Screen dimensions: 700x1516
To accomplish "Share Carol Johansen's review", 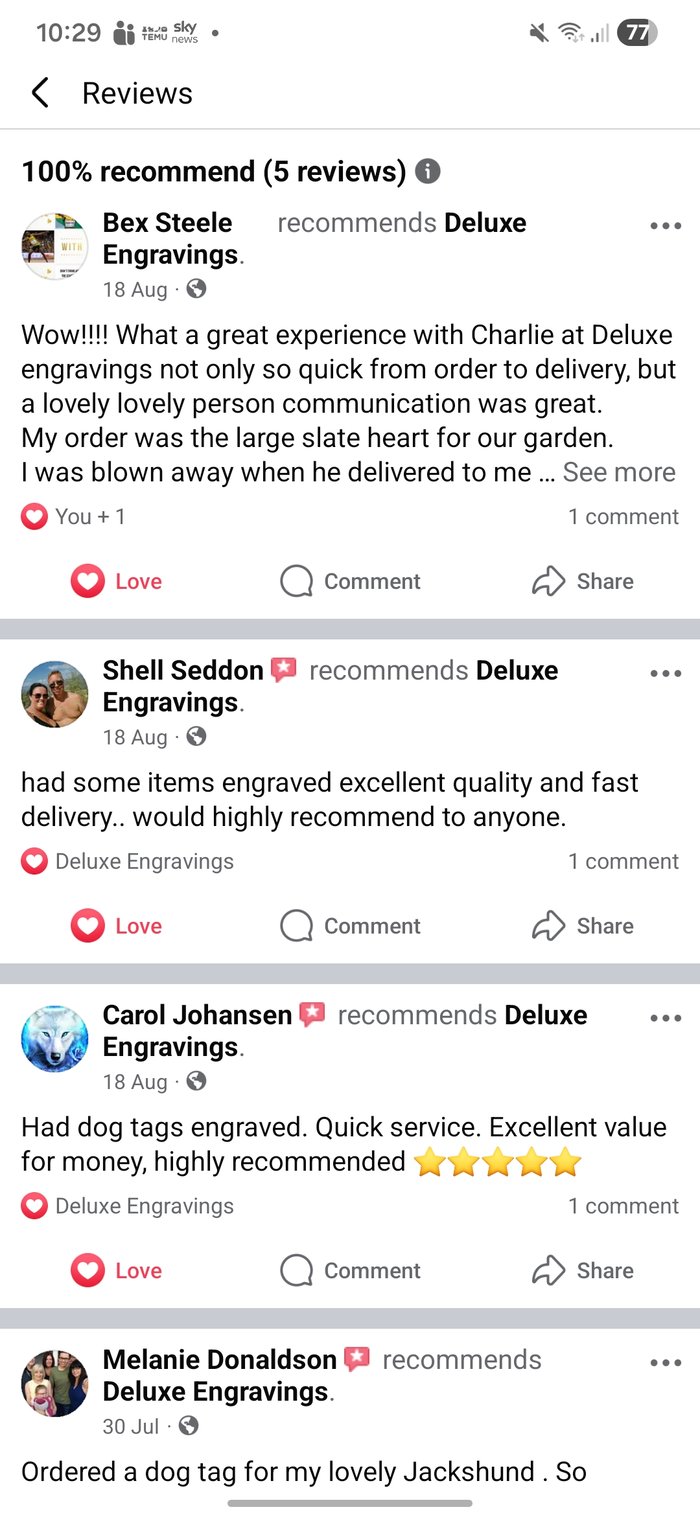I will coord(583,1270).
